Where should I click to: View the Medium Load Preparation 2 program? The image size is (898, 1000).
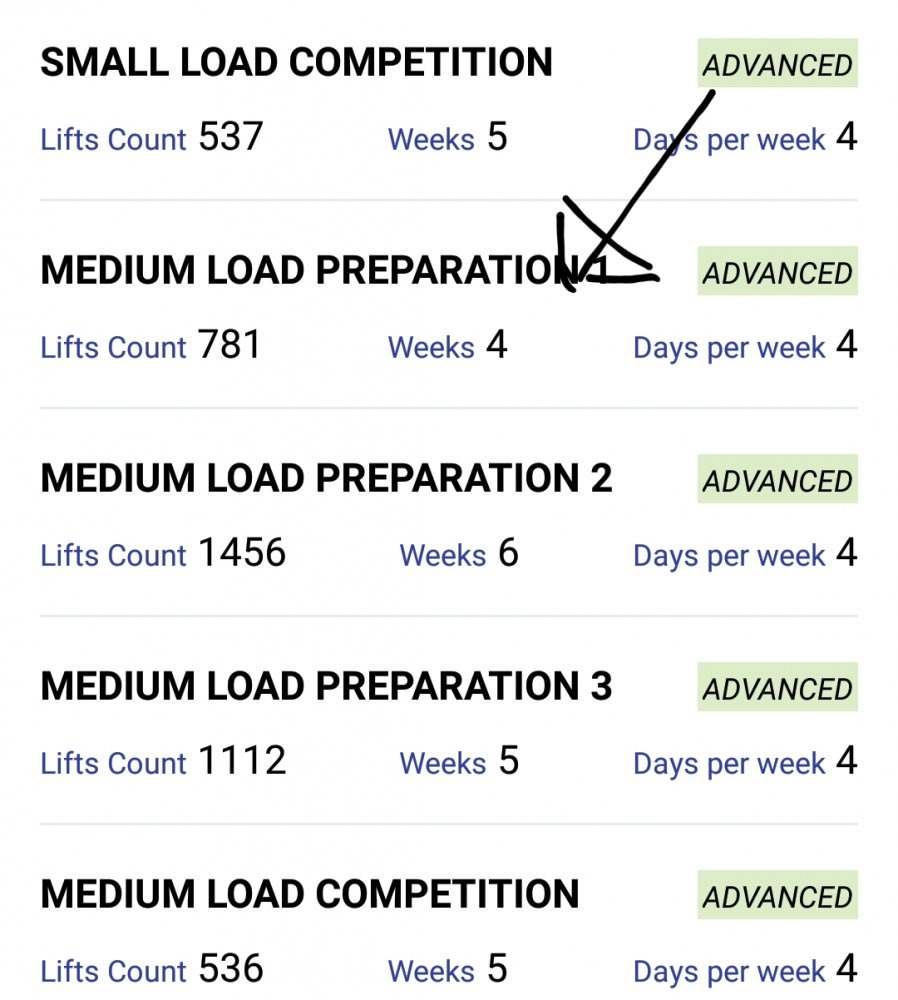pyautogui.click(x=326, y=479)
